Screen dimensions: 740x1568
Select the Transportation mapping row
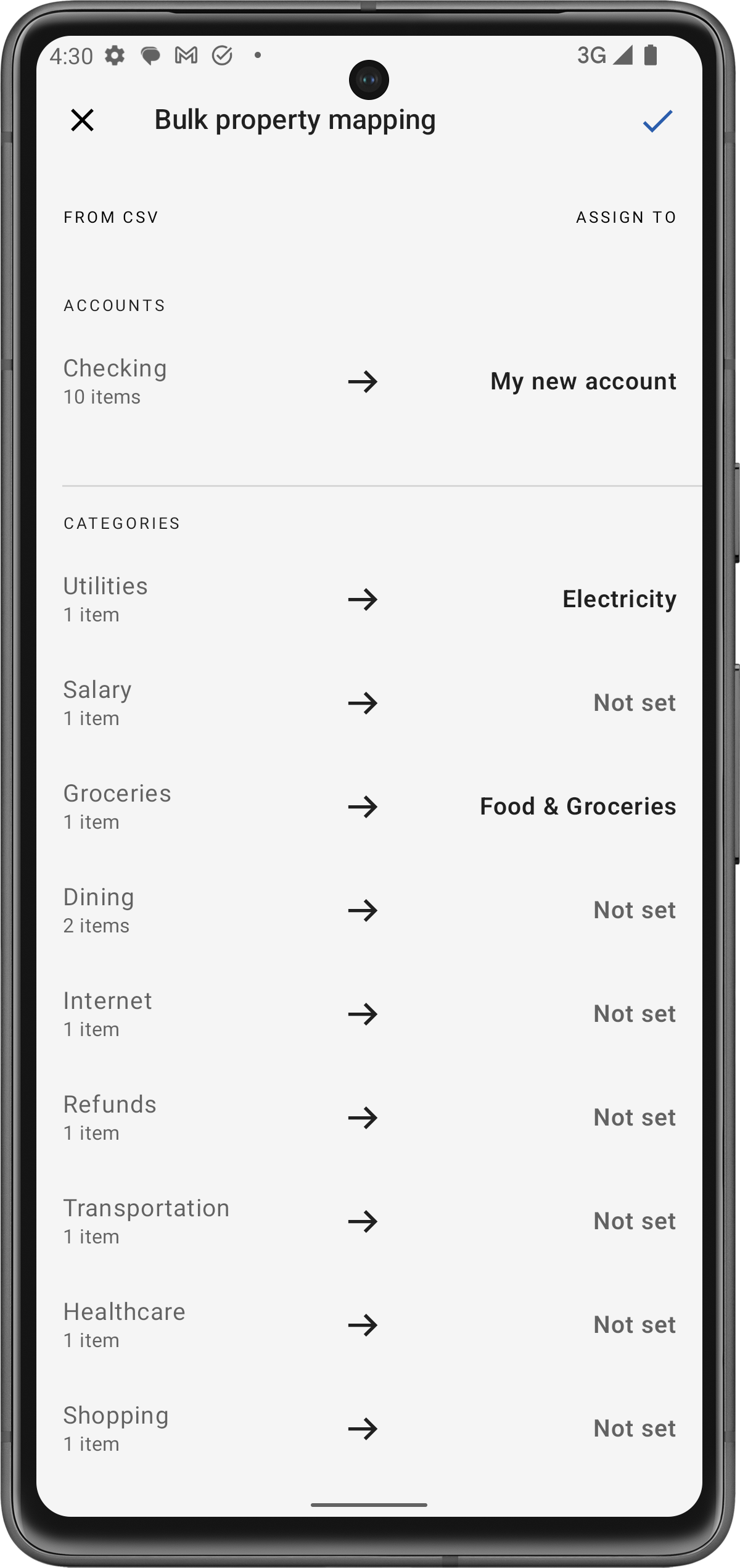tap(370, 1221)
